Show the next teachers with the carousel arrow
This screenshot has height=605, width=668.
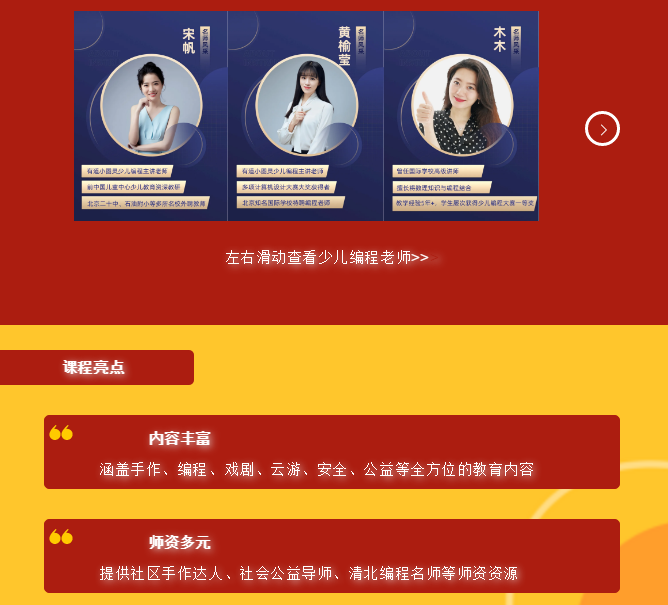point(602,128)
